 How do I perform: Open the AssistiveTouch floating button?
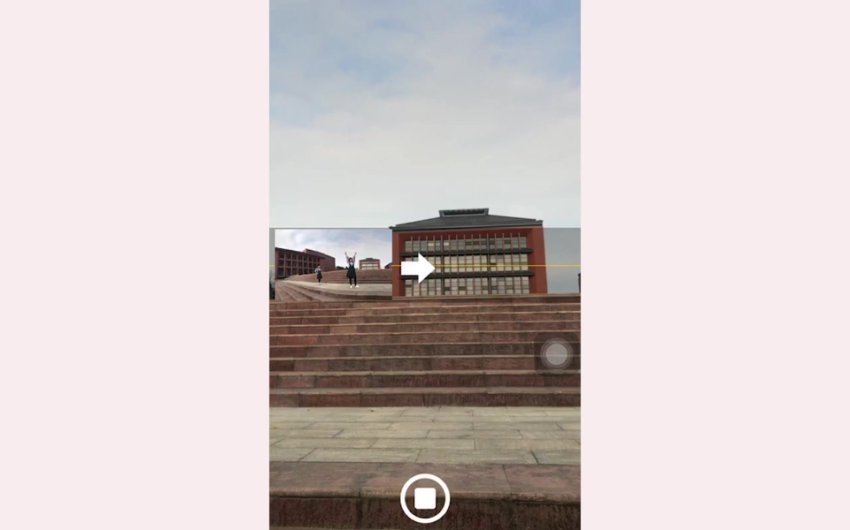coord(556,354)
